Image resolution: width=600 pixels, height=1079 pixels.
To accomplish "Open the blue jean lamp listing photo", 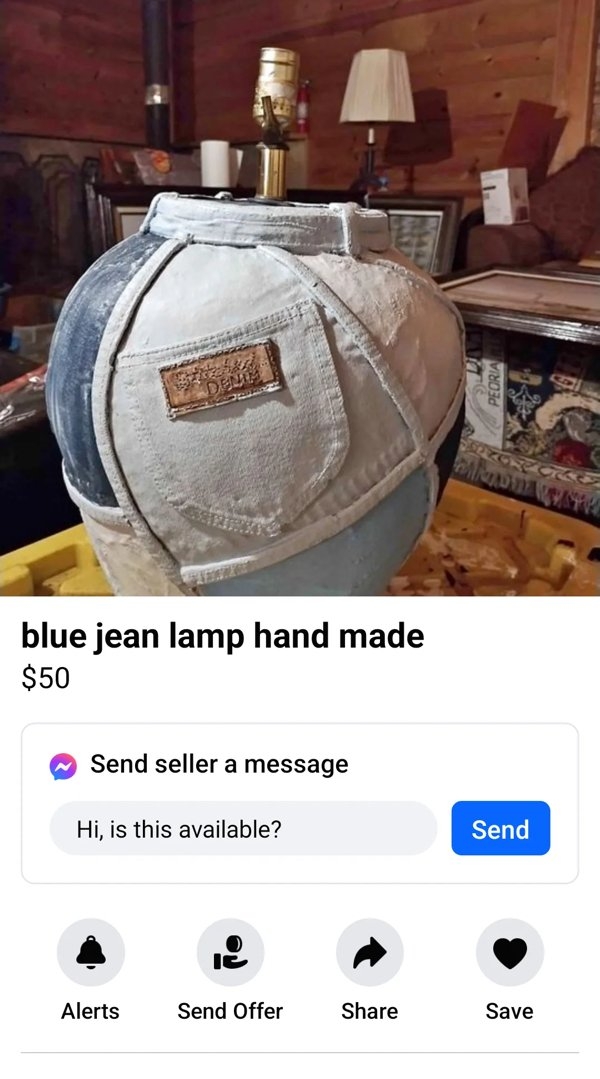I will click(300, 298).
